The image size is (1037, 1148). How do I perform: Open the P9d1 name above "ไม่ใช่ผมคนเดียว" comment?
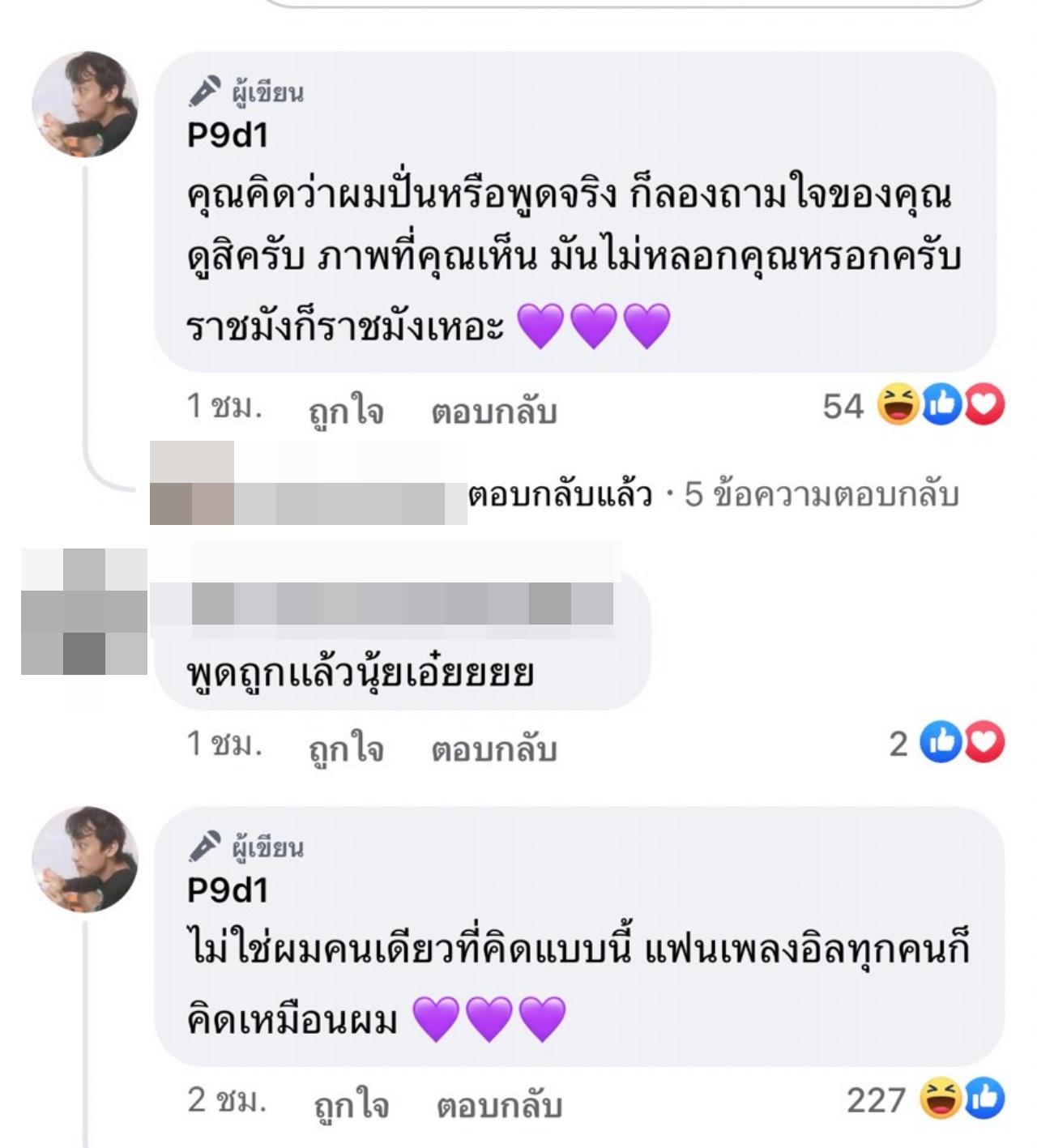(228, 890)
